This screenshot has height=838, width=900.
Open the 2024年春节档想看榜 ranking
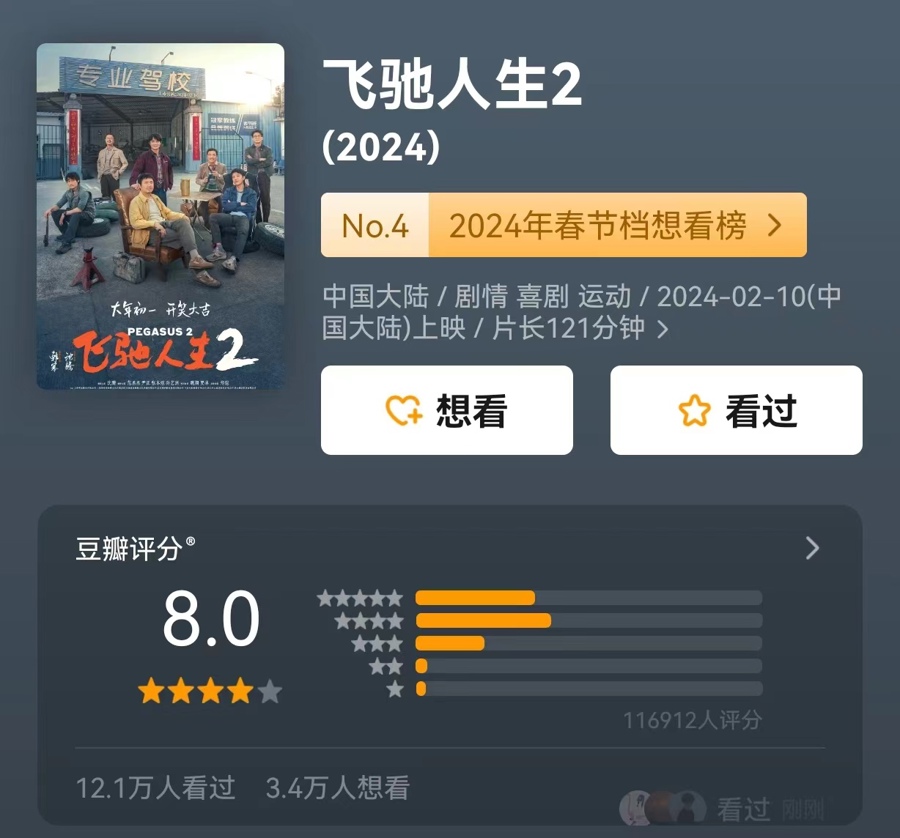click(564, 225)
